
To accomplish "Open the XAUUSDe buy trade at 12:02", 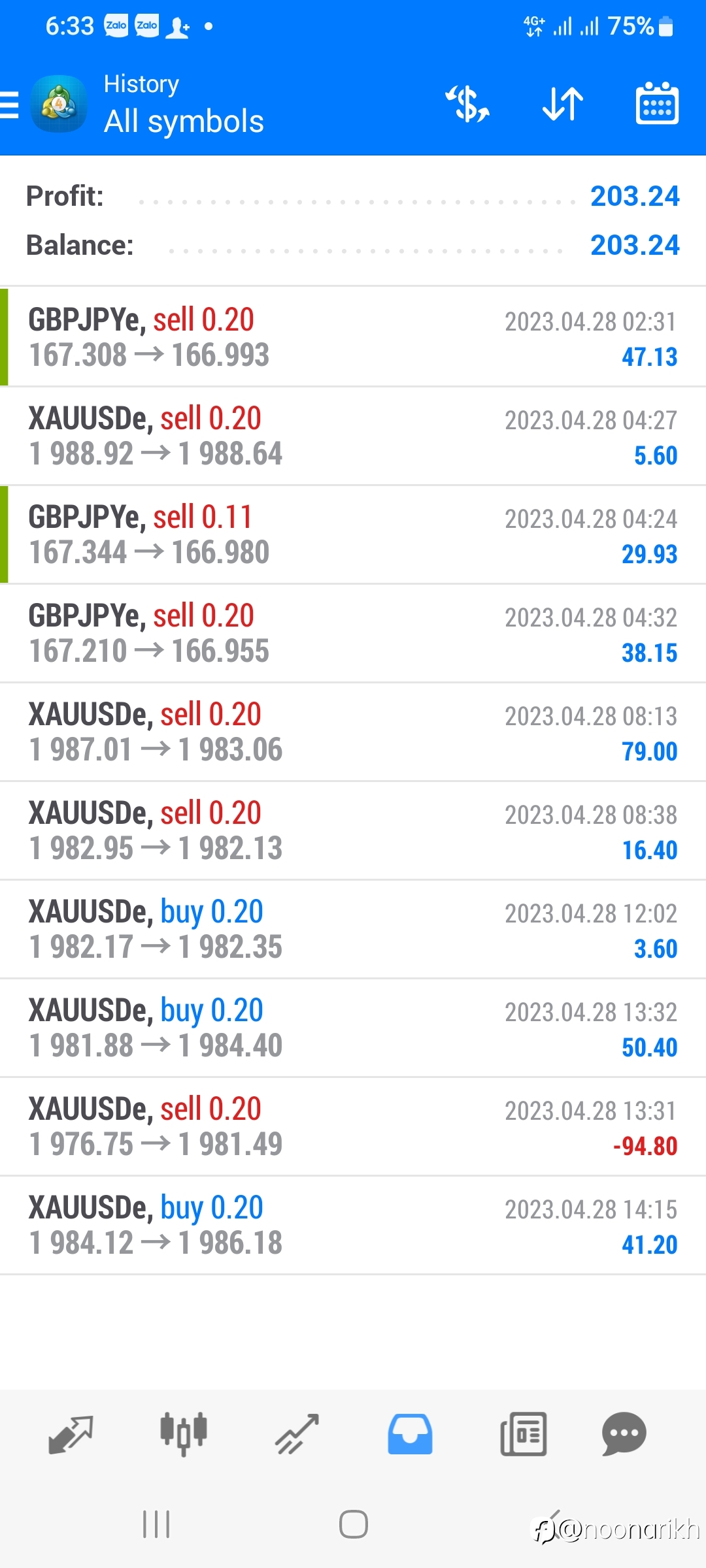I will point(353,929).
